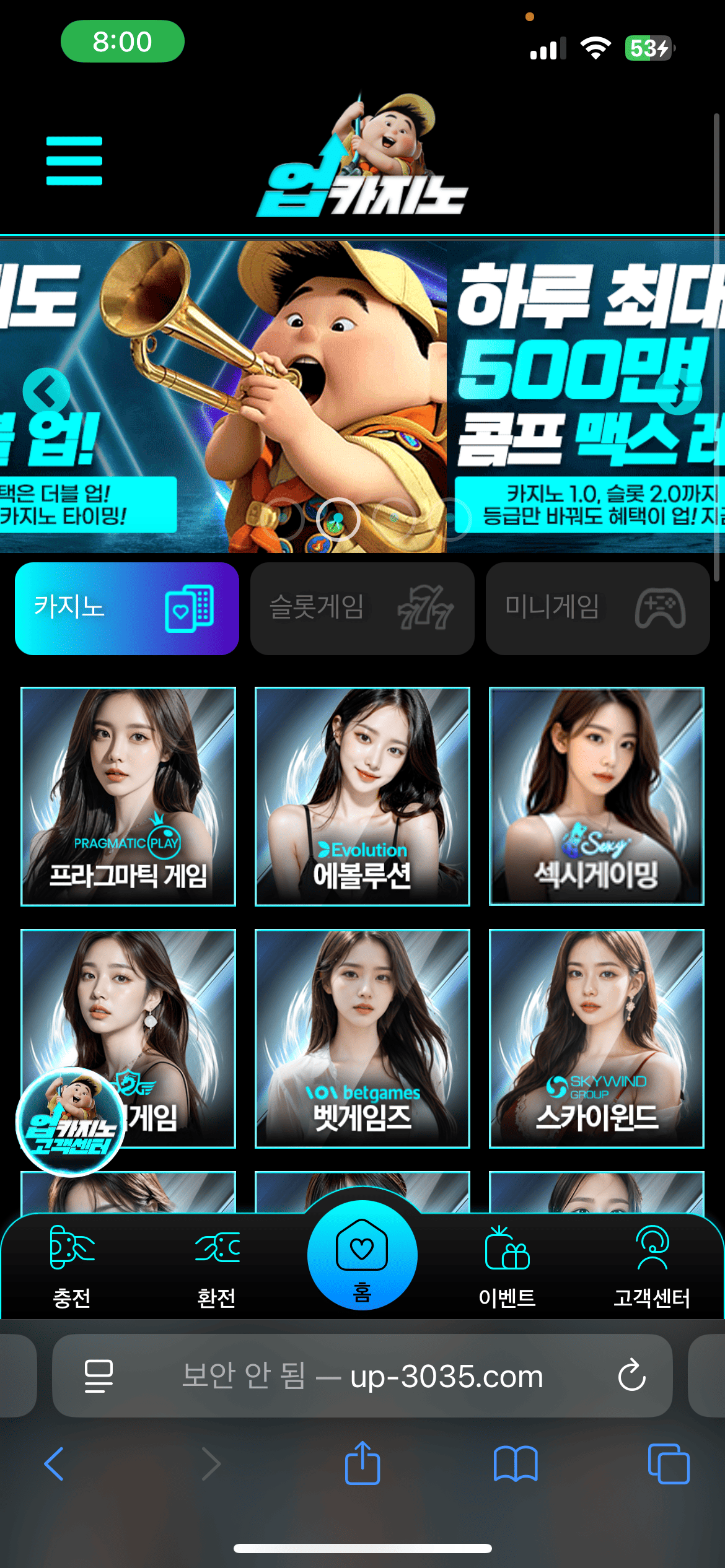The width and height of the screenshot is (725, 1568).
Task: Reload the page in Safari
Action: (x=631, y=1375)
